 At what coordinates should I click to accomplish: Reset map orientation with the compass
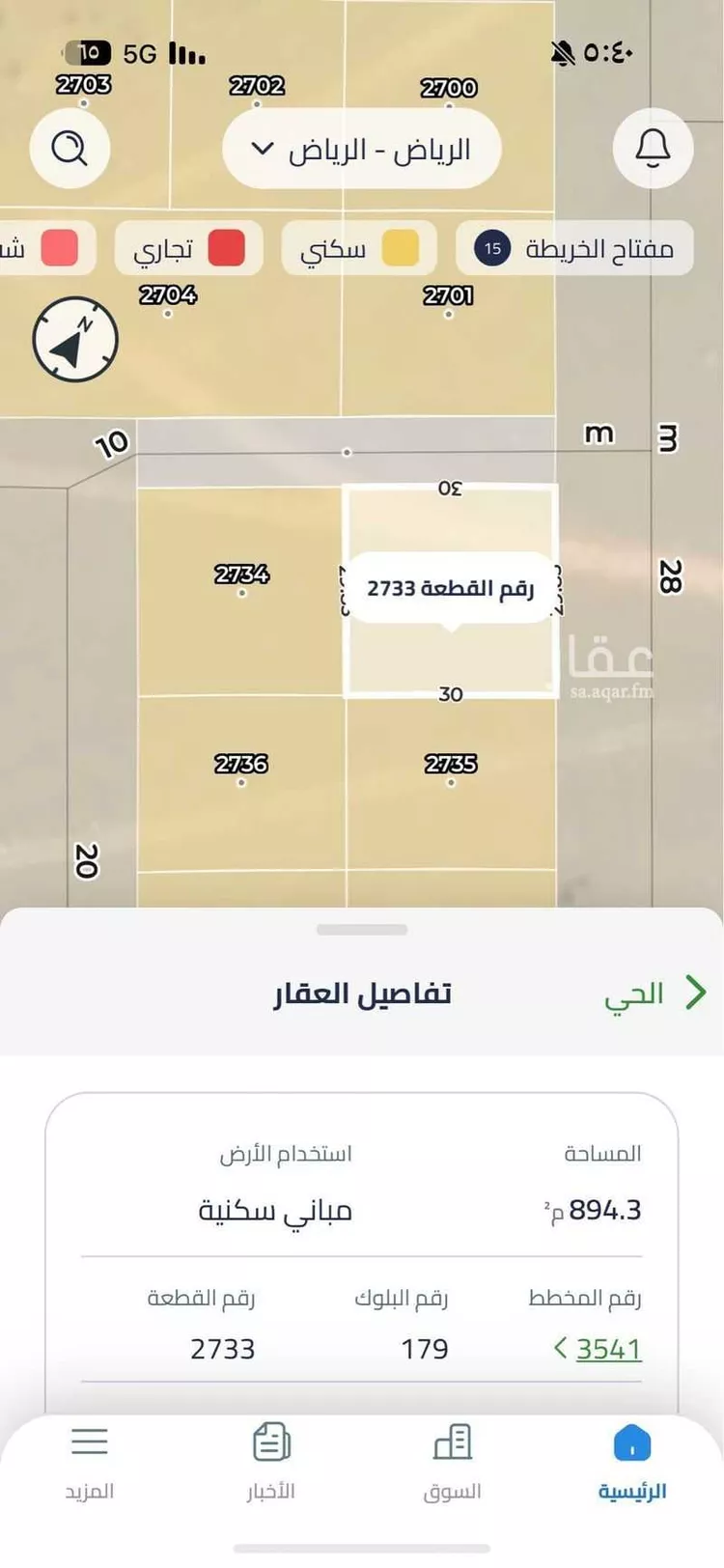click(74, 340)
